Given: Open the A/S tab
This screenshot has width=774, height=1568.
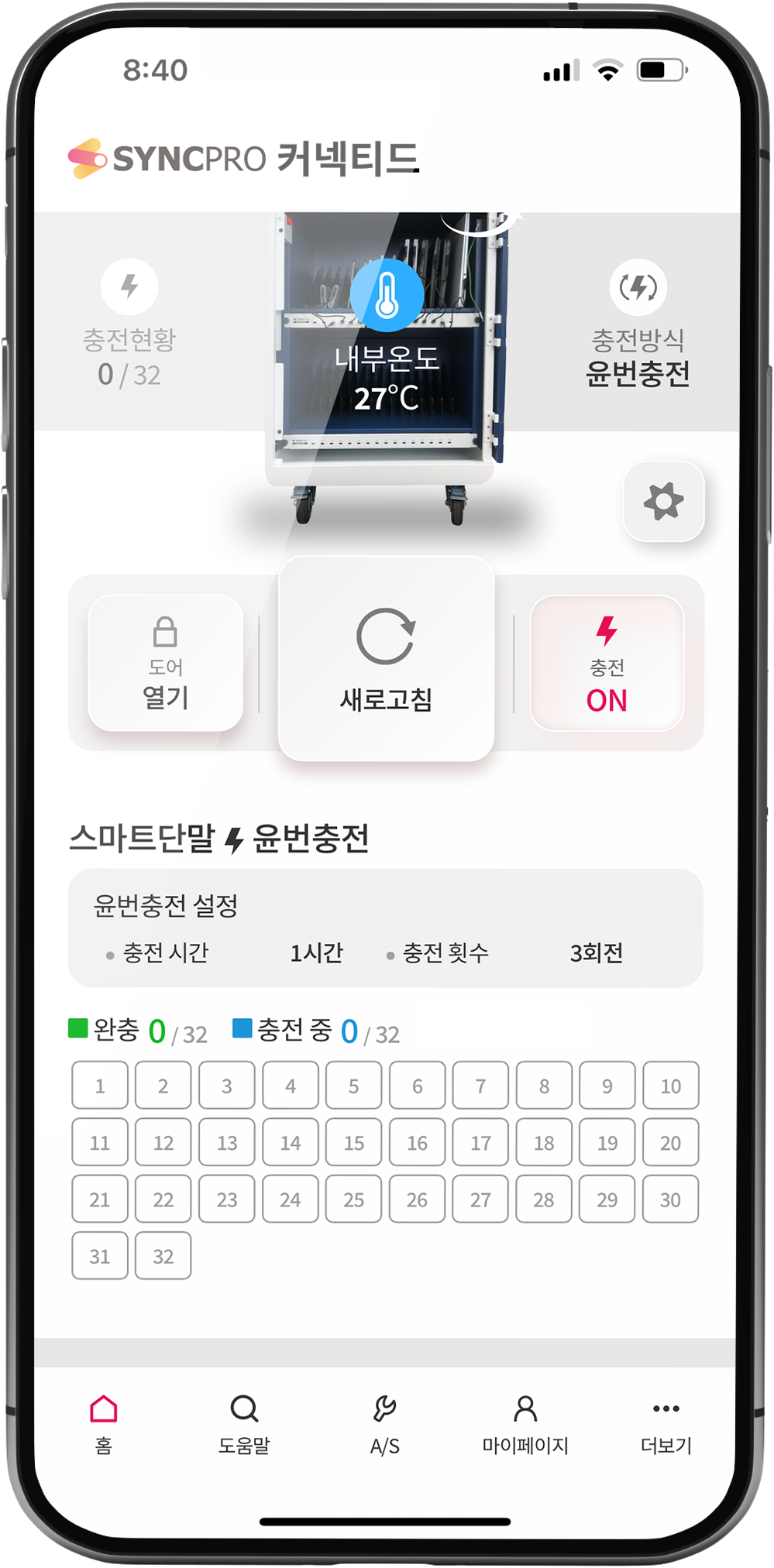Looking at the screenshot, I should 384,1423.
